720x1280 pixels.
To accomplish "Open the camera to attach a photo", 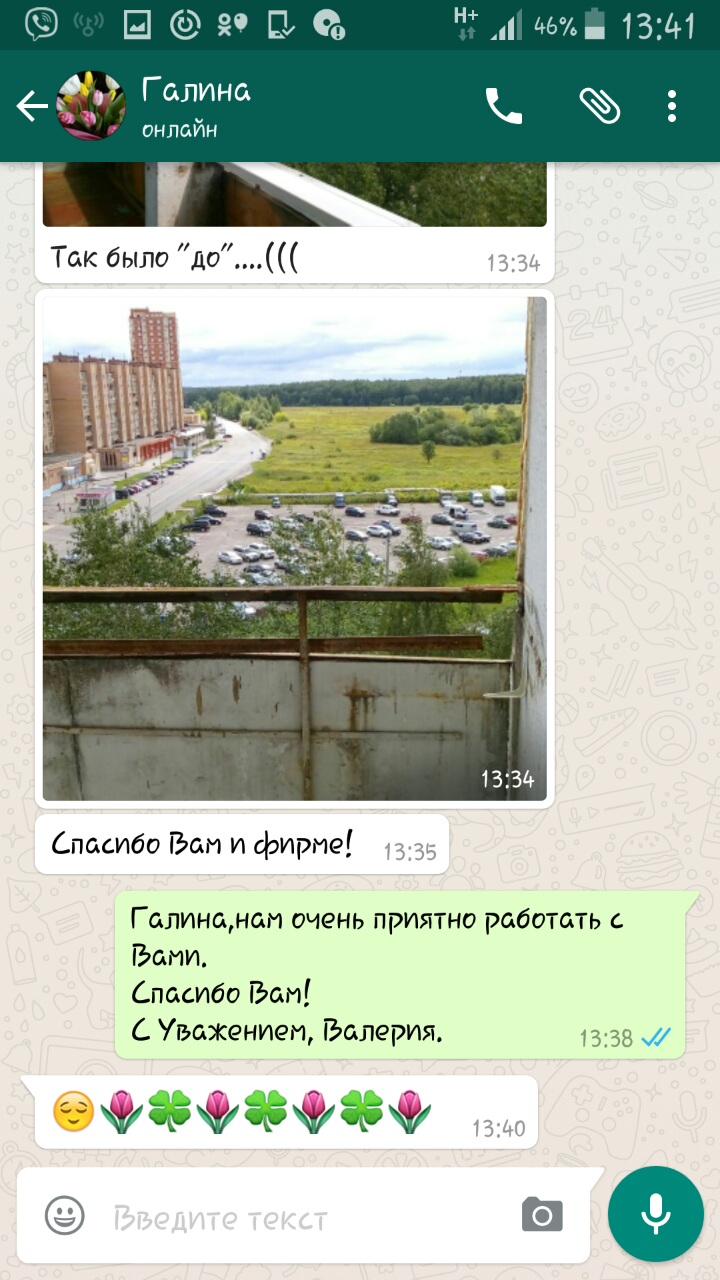I will coord(542,1215).
